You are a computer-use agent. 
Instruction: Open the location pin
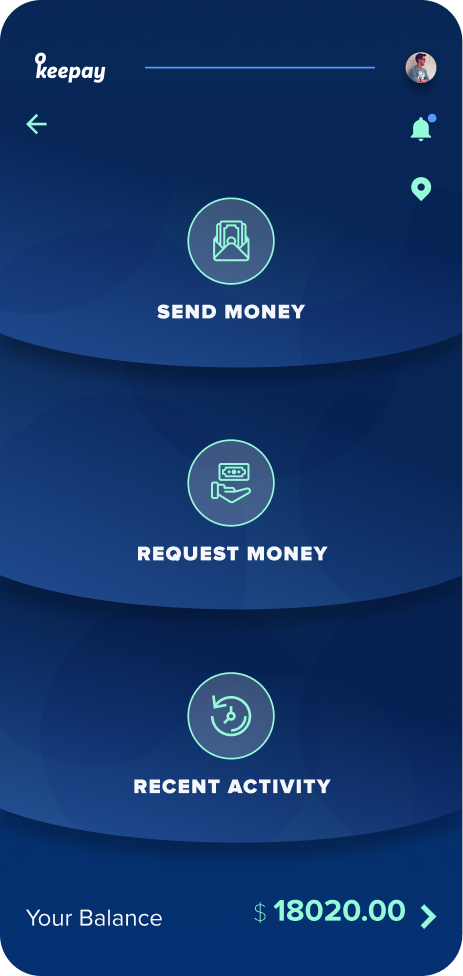tap(421, 189)
